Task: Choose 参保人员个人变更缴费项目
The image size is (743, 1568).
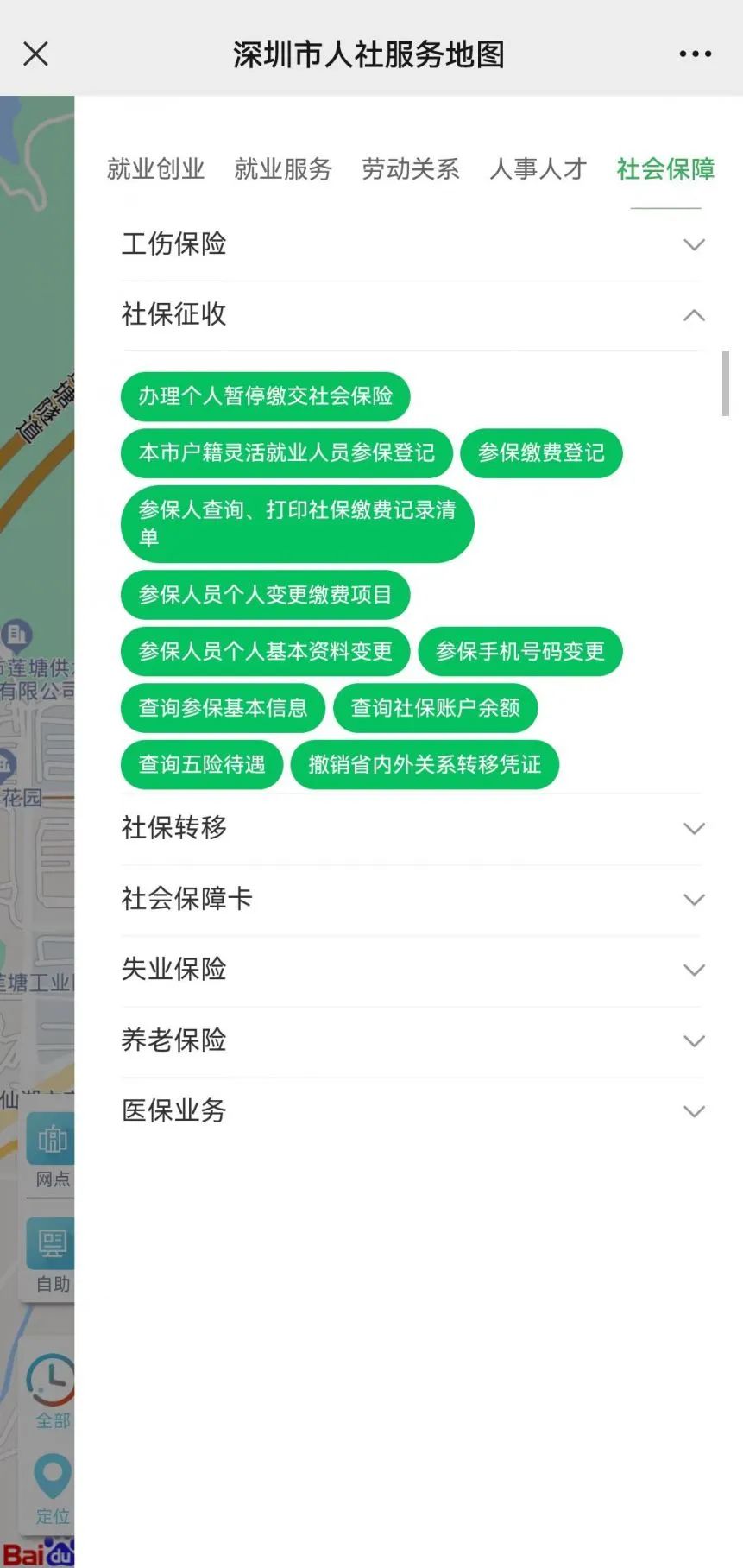Action: tap(265, 594)
